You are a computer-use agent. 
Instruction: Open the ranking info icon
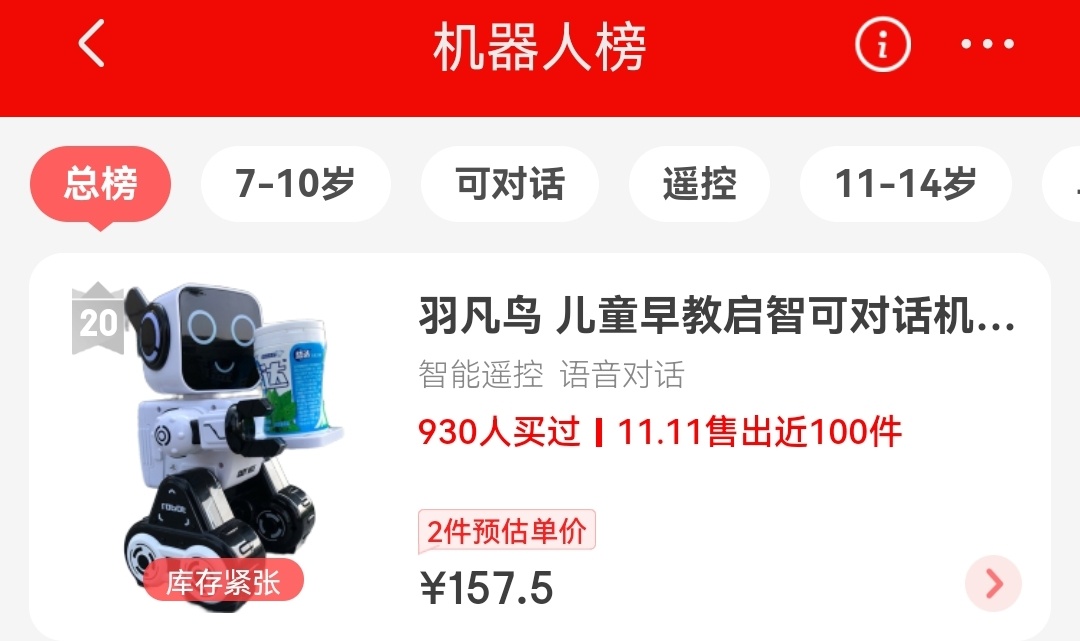click(x=882, y=45)
